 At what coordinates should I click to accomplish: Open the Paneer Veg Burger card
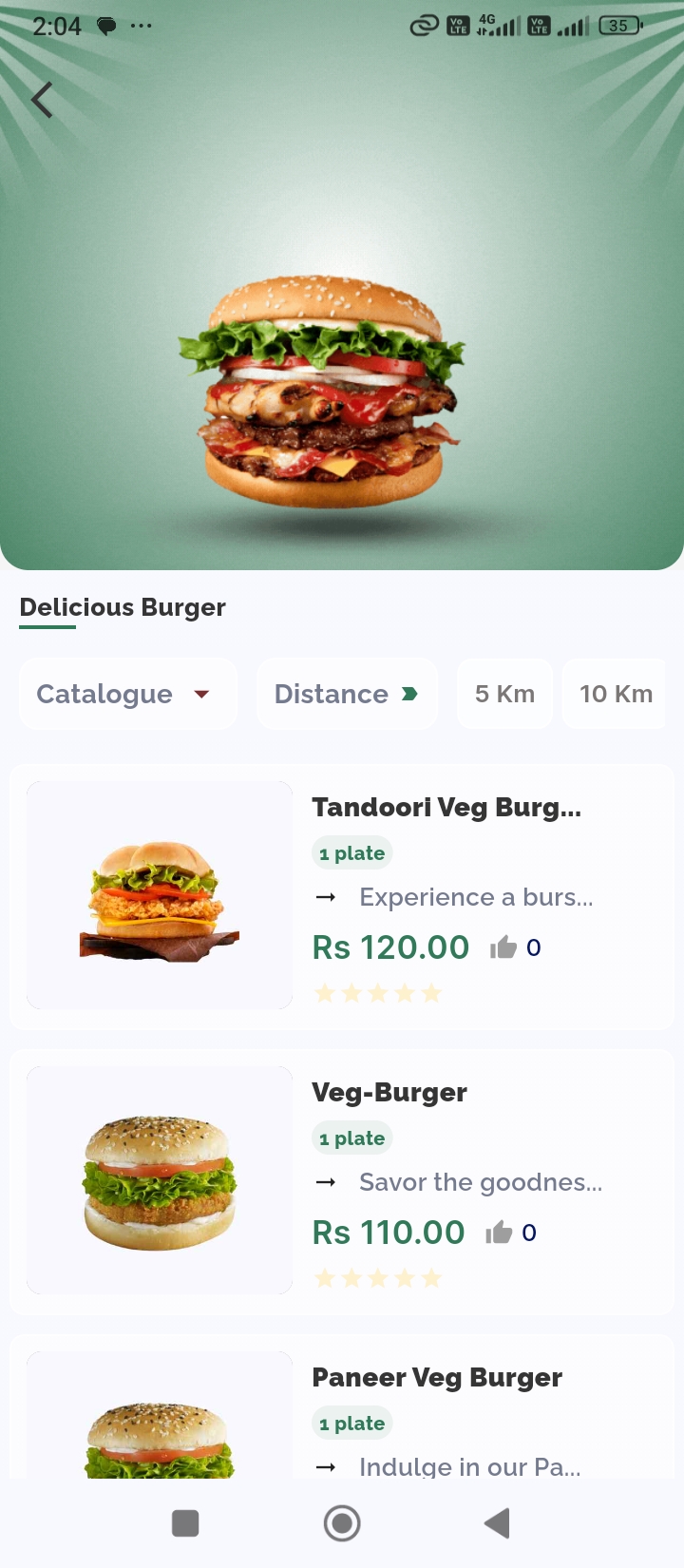click(436, 1378)
